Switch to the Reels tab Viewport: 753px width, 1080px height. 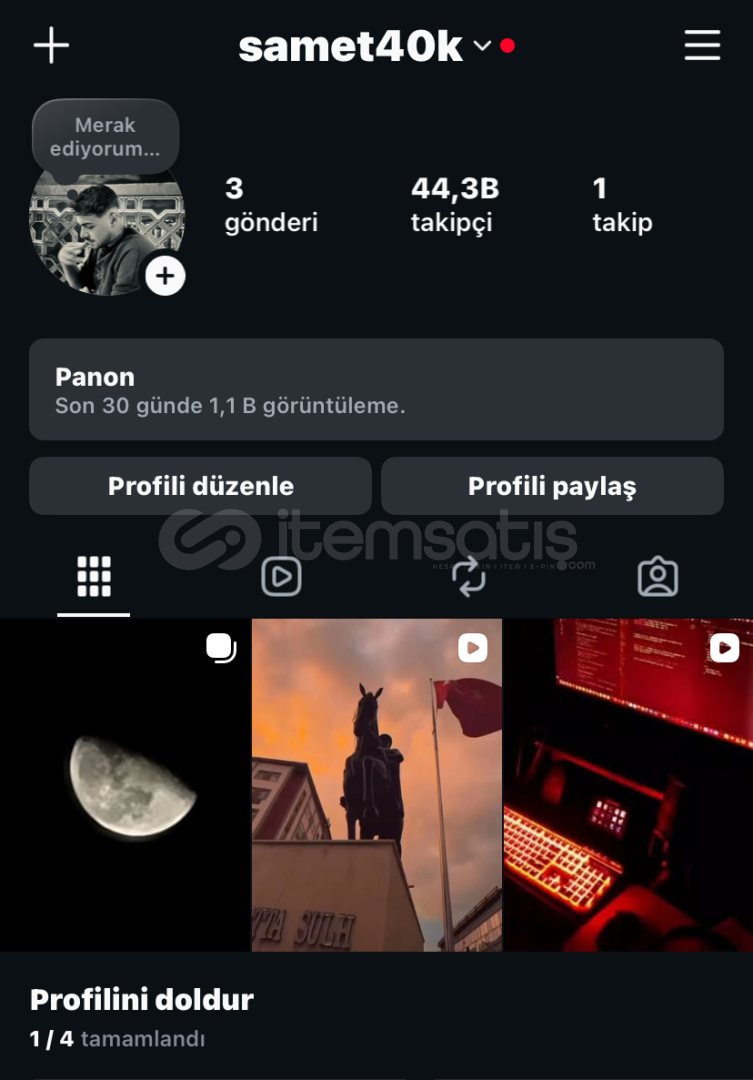pyautogui.click(x=281, y=577)
